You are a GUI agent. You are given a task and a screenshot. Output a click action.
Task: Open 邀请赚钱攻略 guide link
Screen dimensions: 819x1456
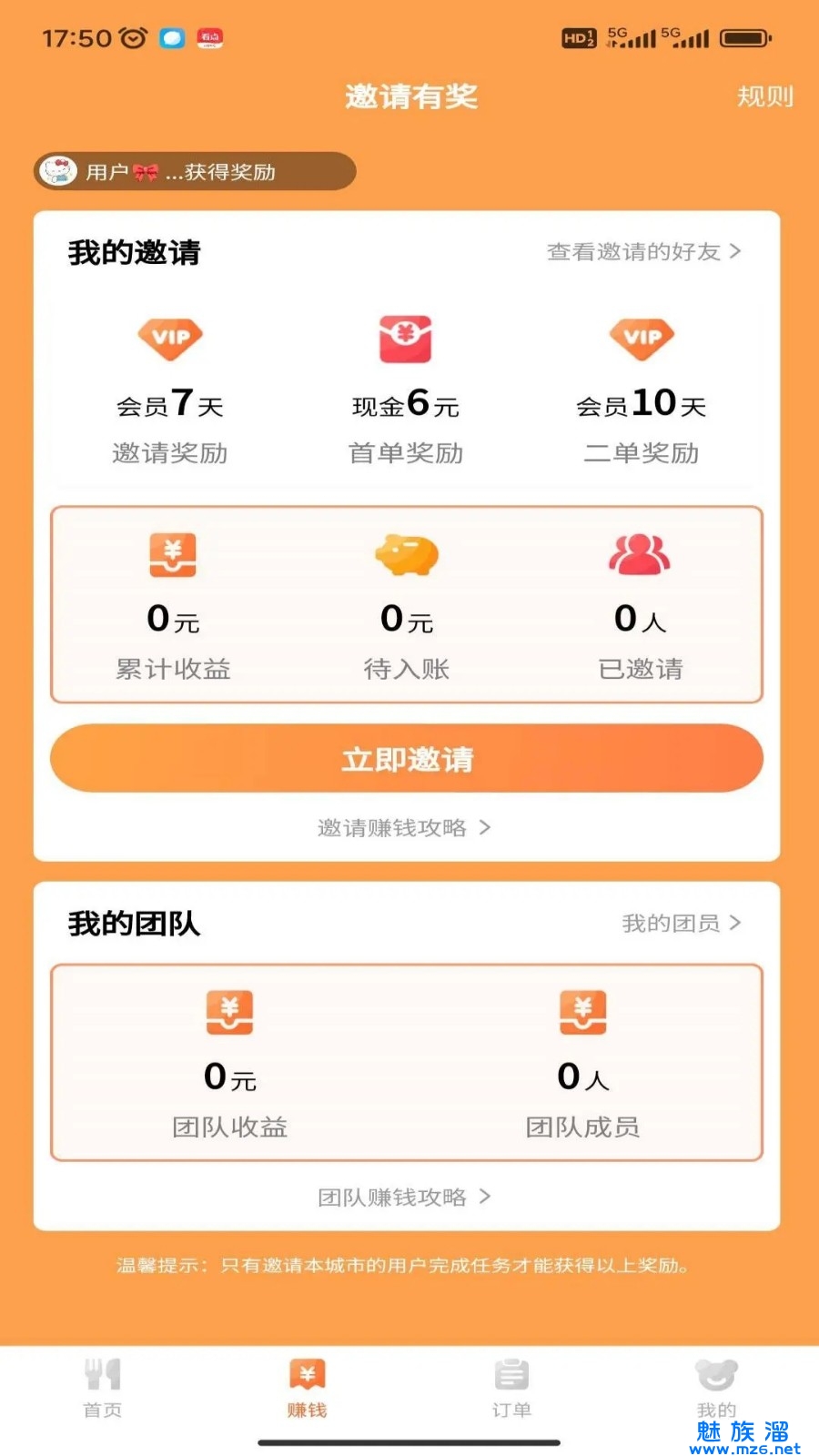[x=404, y=827]
